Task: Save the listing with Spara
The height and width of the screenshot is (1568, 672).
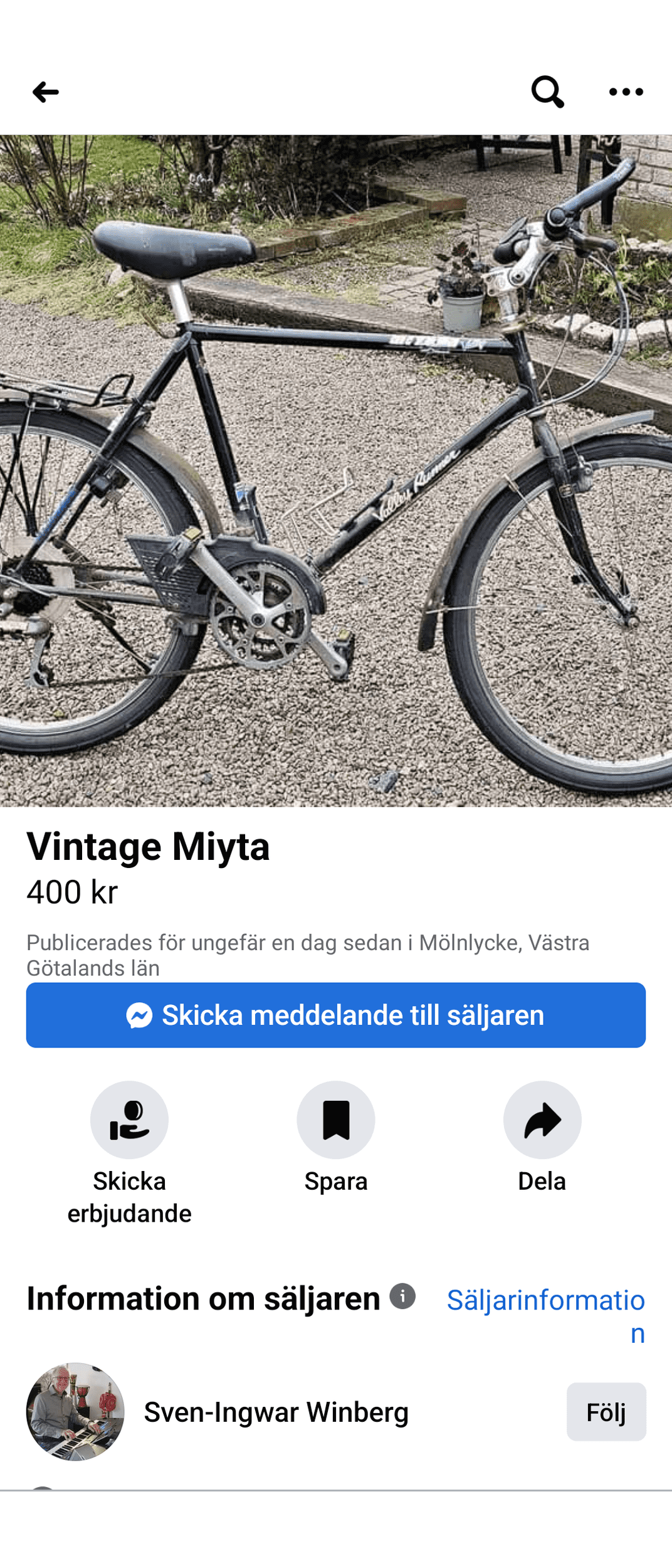Action: coord(336,1120)
